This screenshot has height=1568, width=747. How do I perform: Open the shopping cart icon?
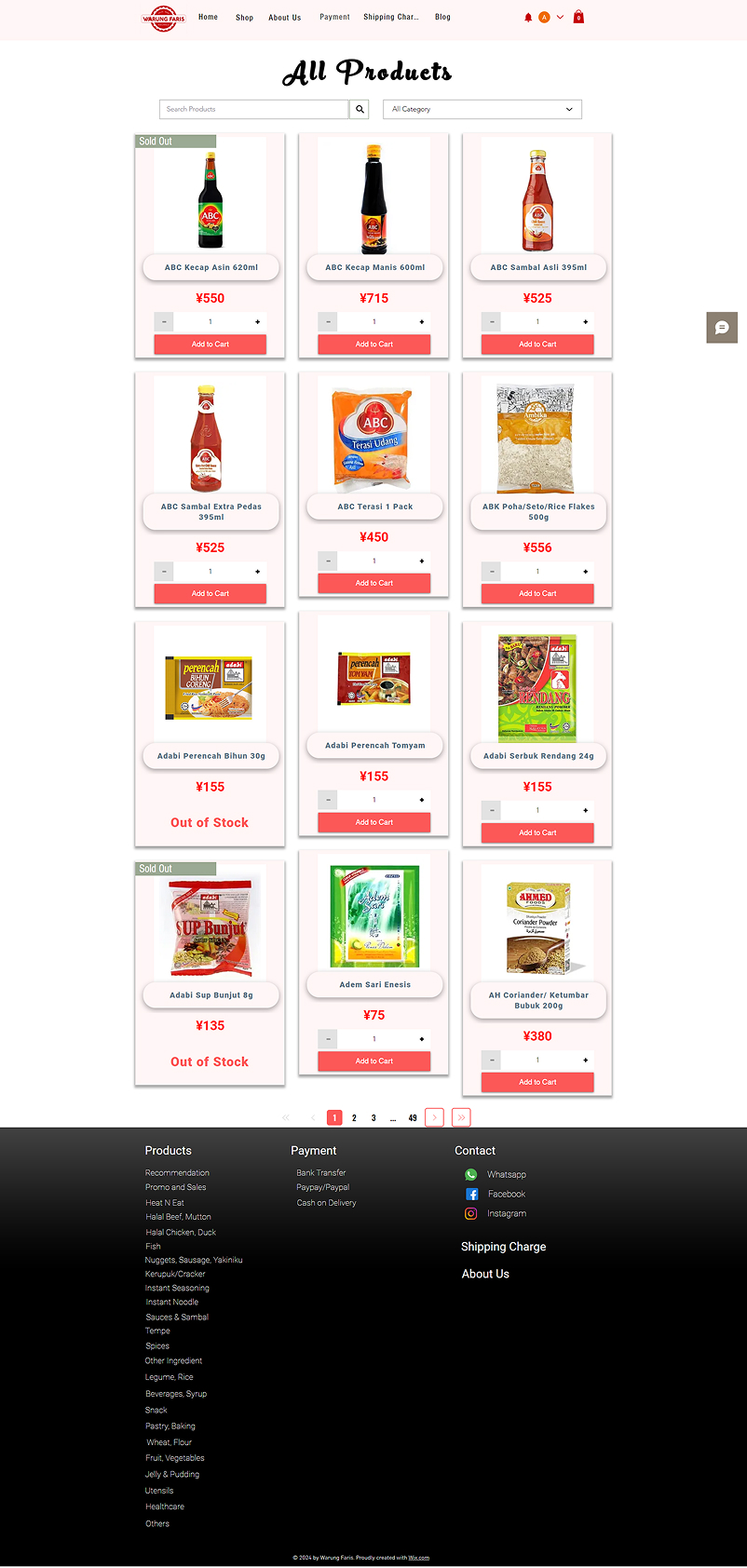point(578,17)
